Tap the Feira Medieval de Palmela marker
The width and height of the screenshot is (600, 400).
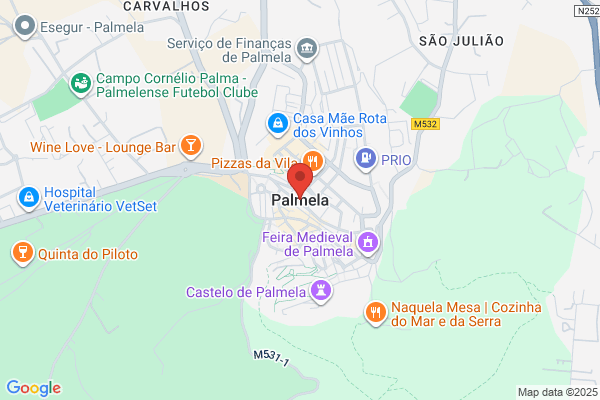coord(368,243)
